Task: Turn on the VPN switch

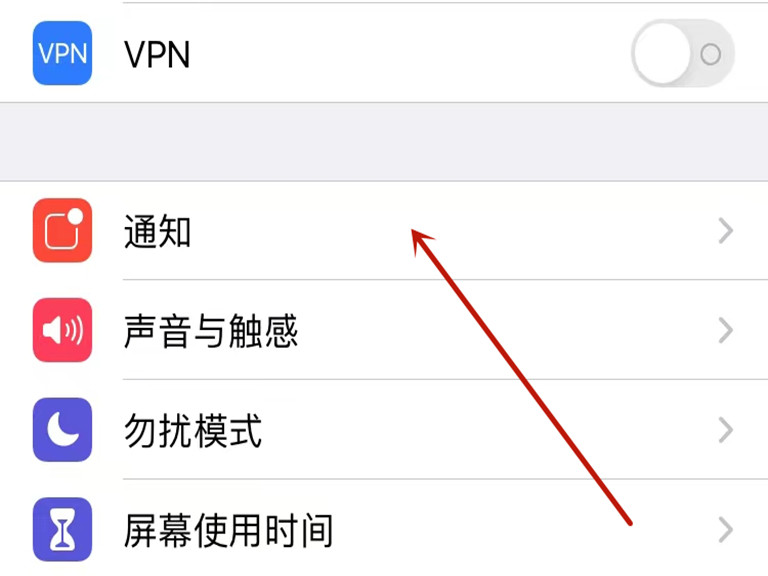Action: 683,54
